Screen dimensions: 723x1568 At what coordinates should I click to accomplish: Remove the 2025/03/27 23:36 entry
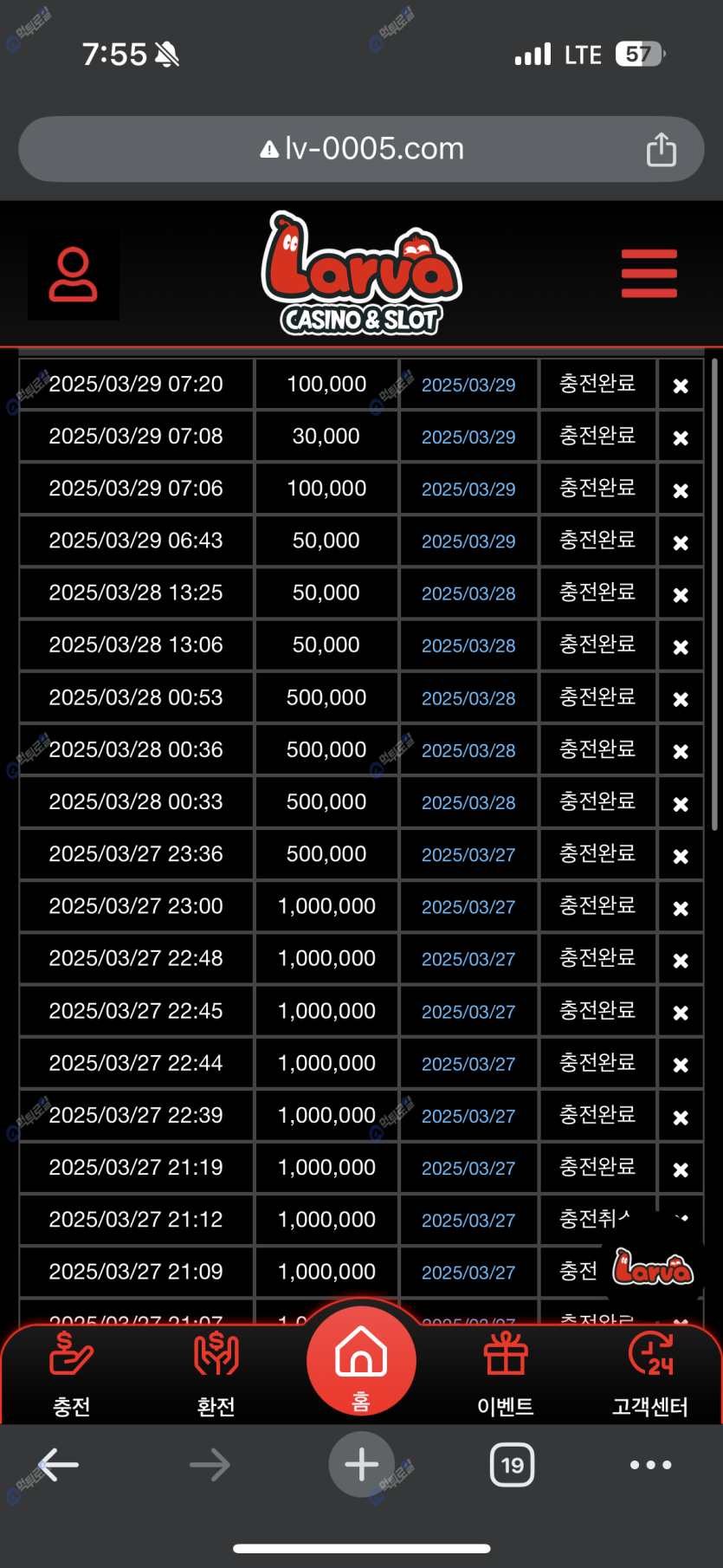tap(681, 856)
